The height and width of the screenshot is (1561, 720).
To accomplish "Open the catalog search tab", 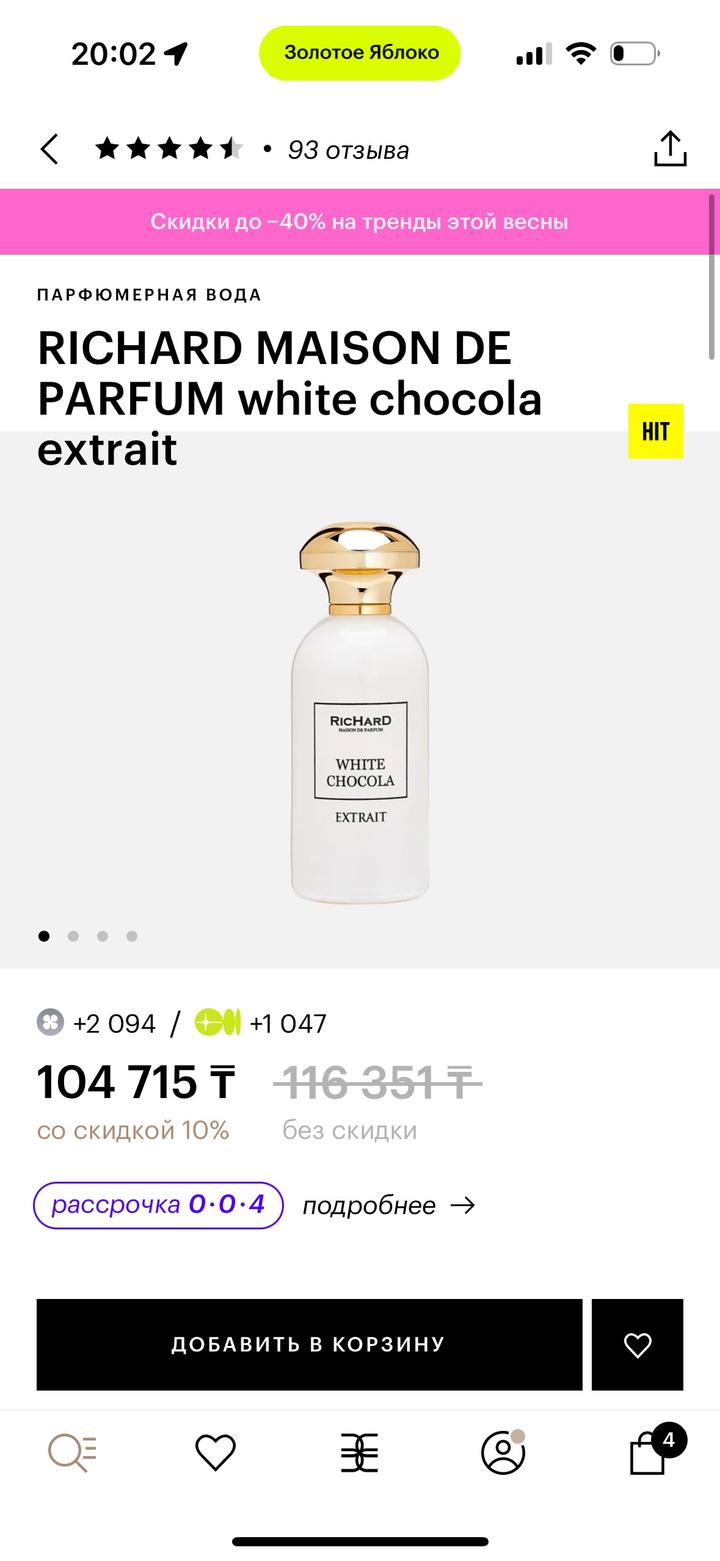I will click(72, 1452).
